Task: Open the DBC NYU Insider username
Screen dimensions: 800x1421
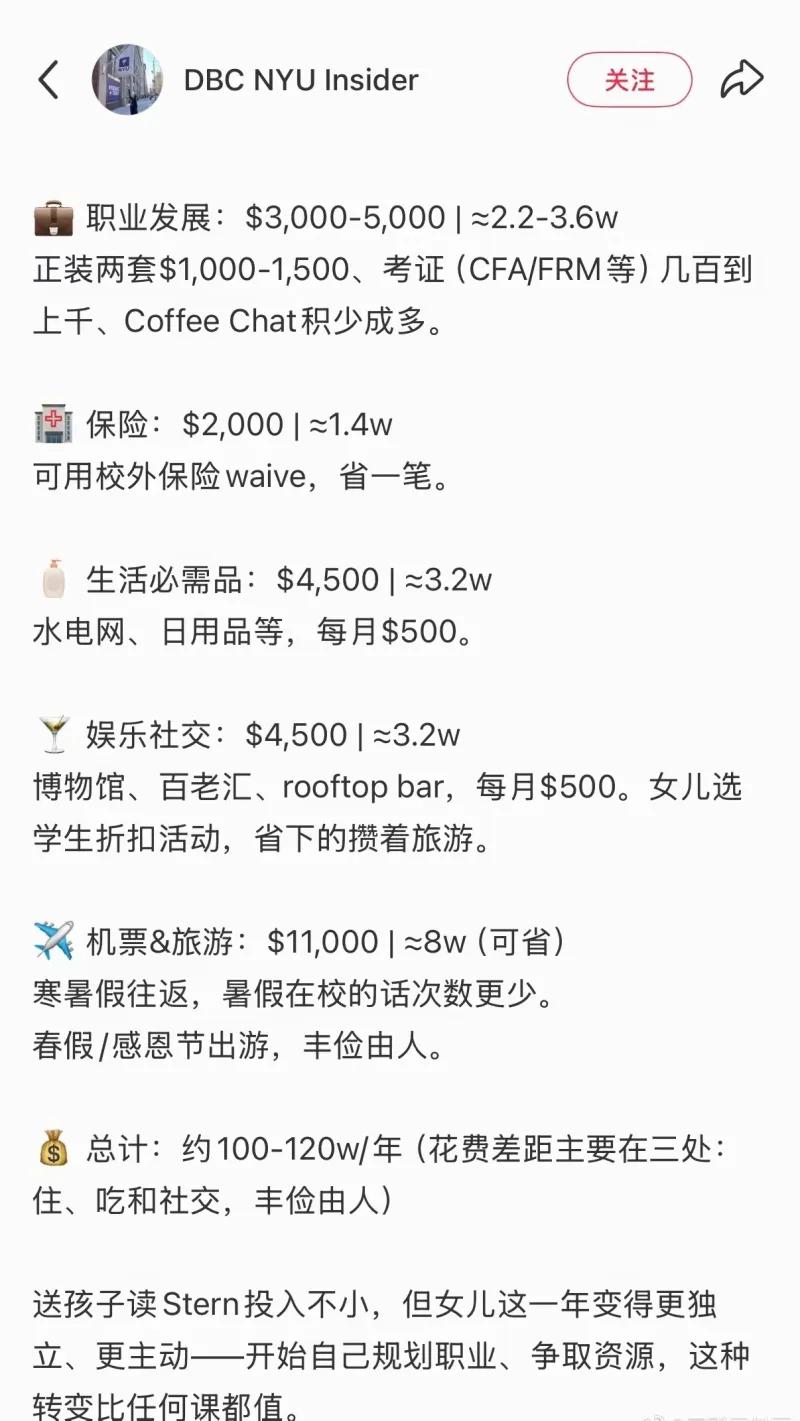Action: (x=301, y=80)
